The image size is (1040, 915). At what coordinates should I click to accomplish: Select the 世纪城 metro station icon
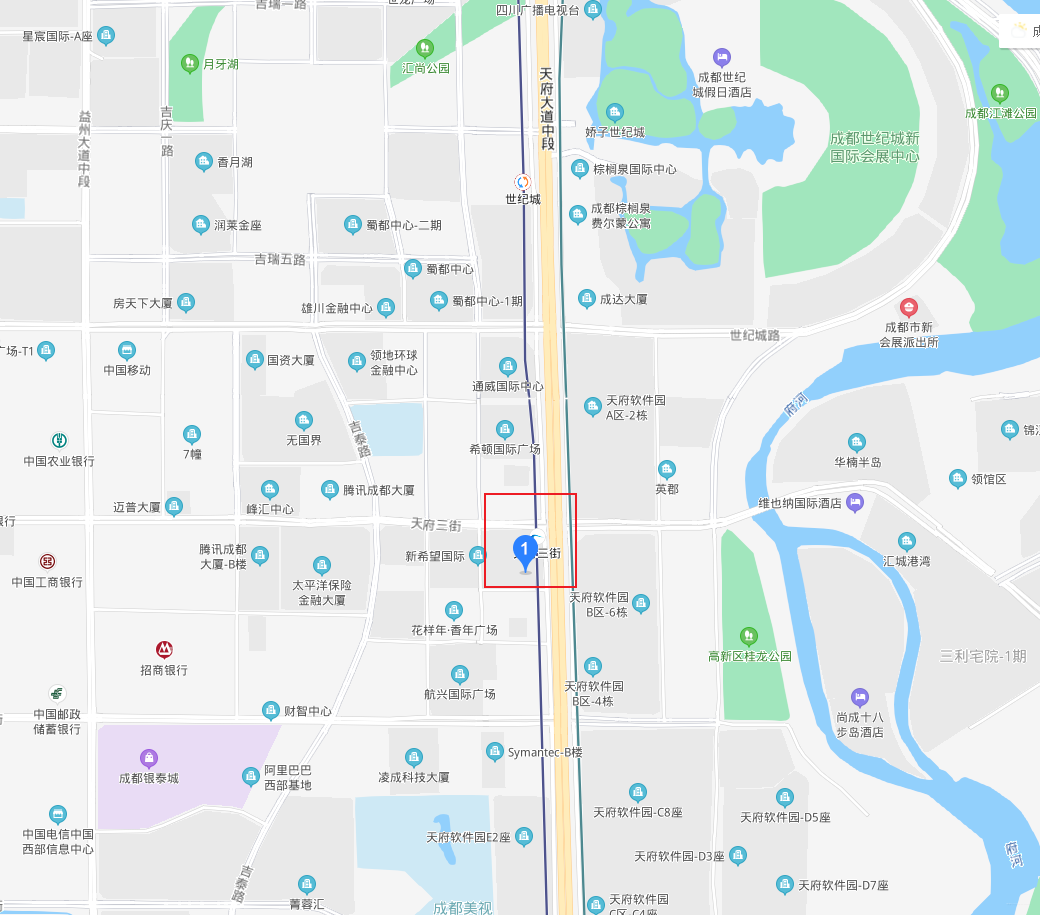[x=521, y=181]
